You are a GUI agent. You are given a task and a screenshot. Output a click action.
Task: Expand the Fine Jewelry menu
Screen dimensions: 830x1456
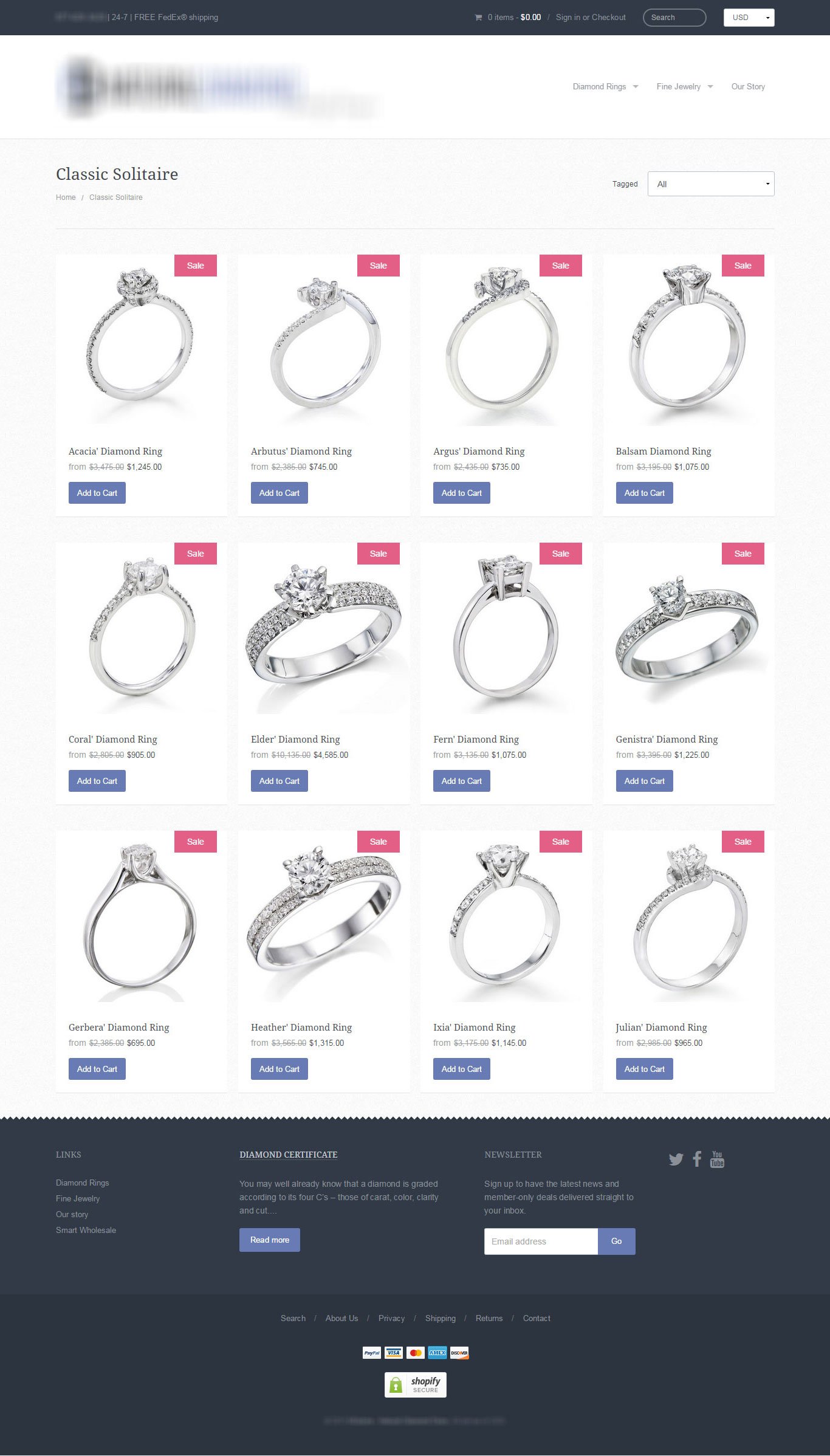pos(684,87)
